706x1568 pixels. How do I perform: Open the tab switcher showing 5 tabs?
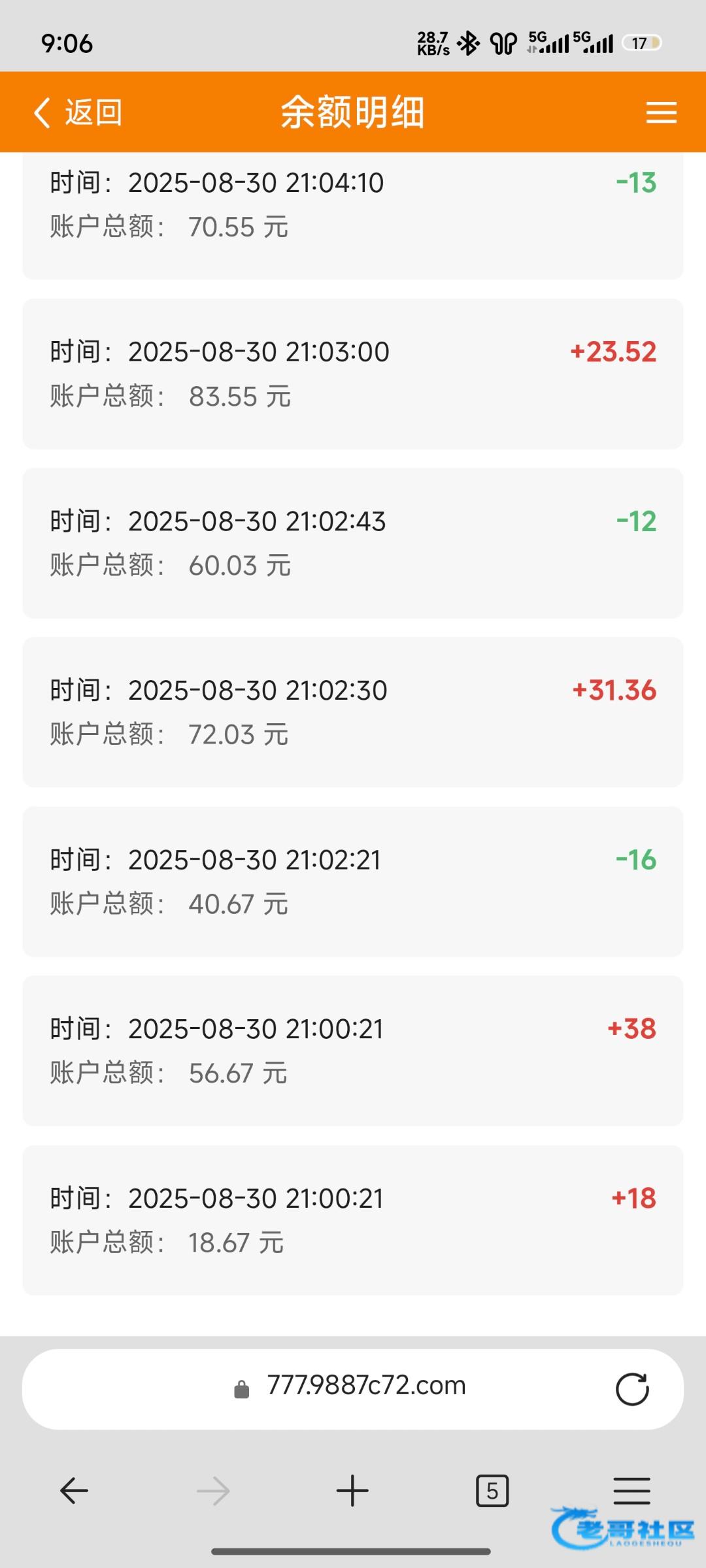tap(492, 1490)
